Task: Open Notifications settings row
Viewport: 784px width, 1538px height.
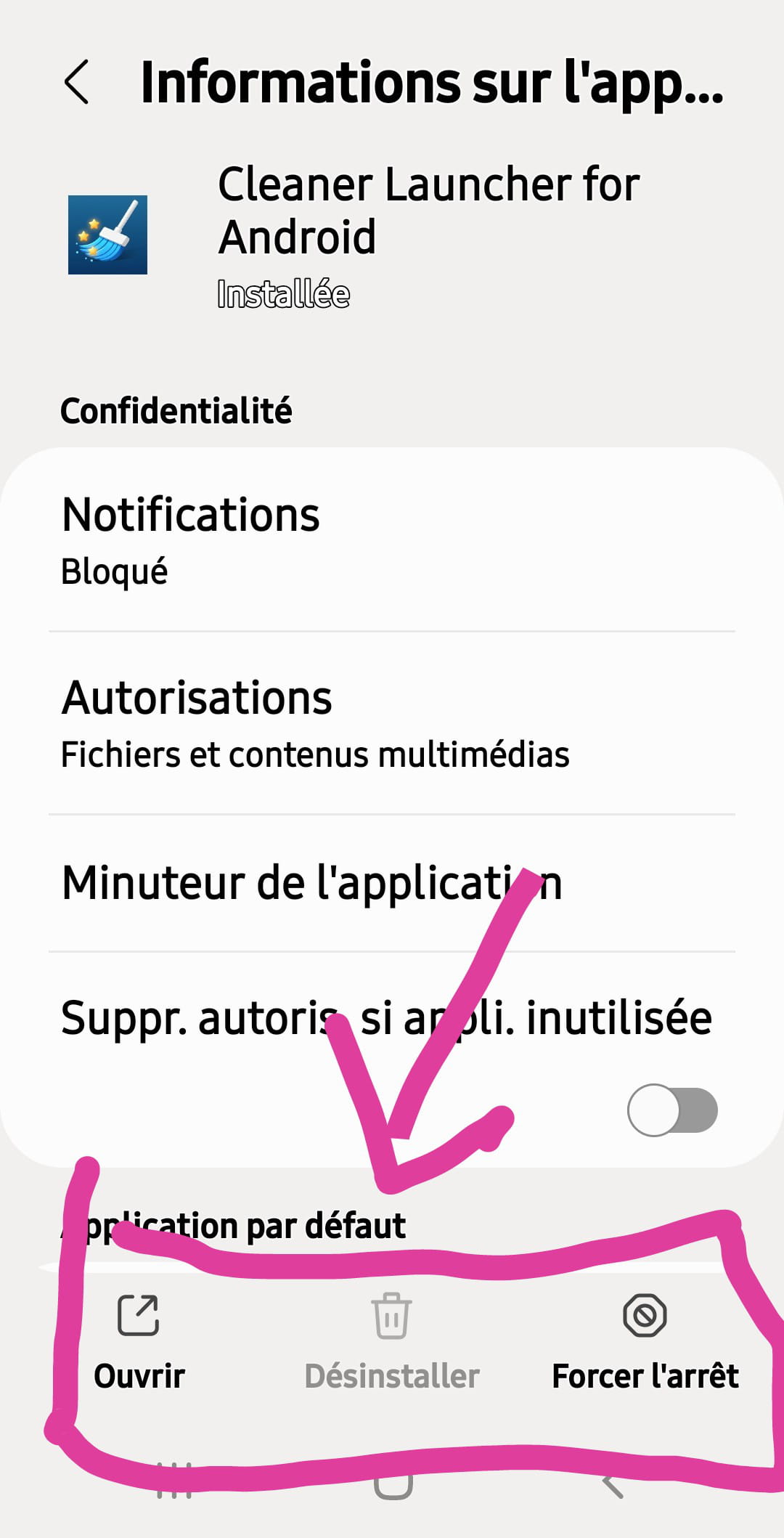Action: [x=392, y=540]
